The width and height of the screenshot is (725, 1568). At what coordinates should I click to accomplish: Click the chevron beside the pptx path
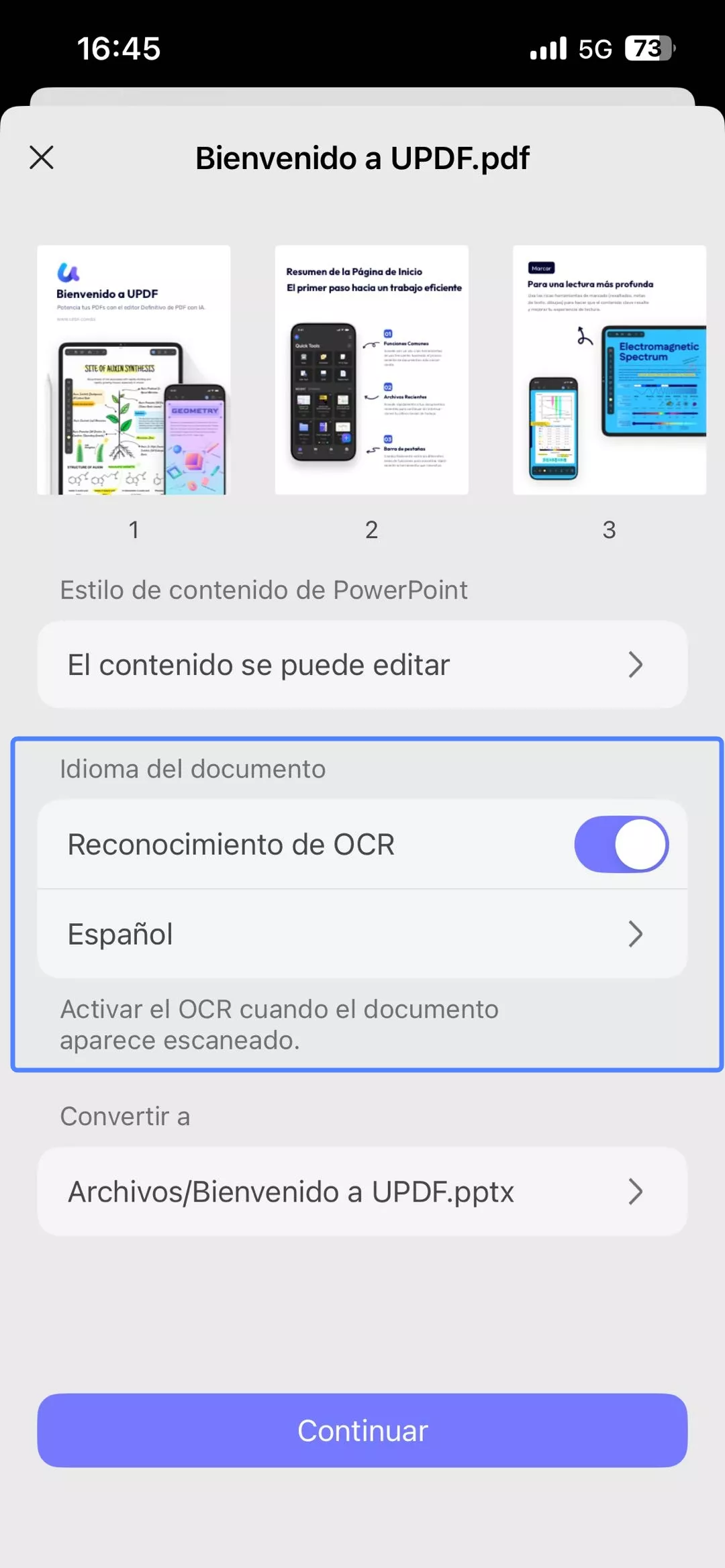click(x=635, y=1192)
